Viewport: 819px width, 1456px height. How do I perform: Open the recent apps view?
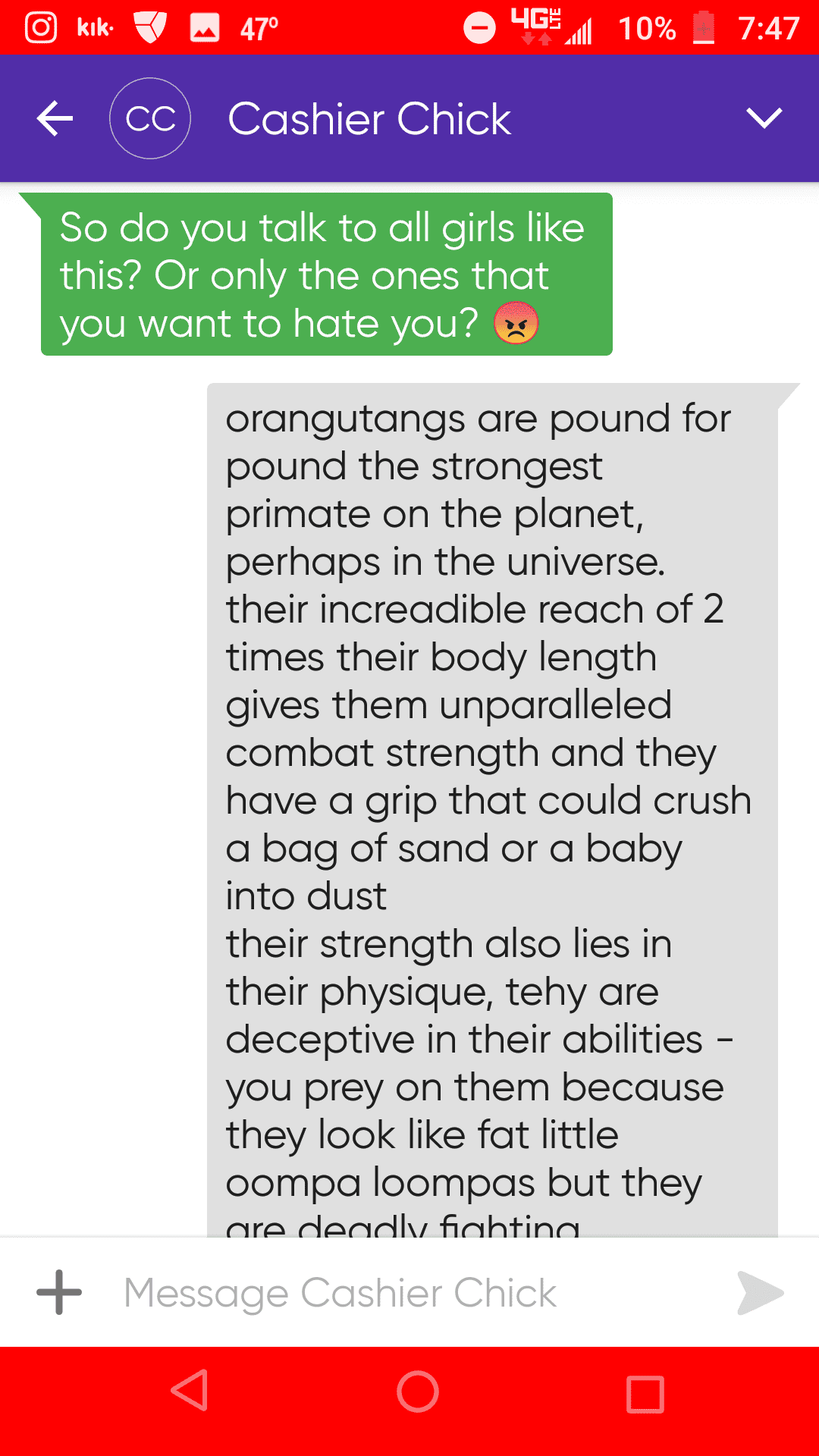tap(645, 1394)
